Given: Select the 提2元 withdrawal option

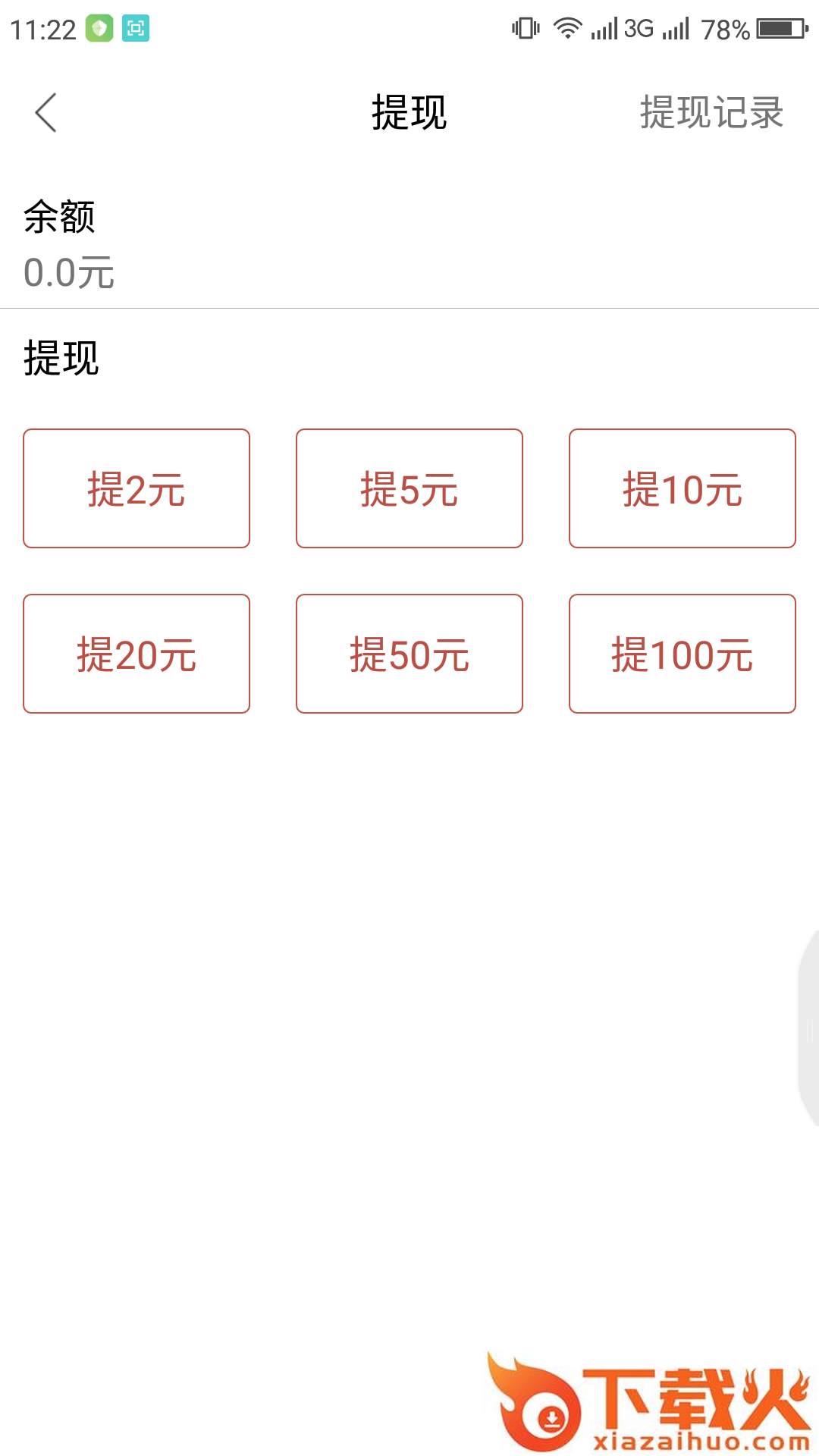Looking at the screenshot, I should 136,488.
